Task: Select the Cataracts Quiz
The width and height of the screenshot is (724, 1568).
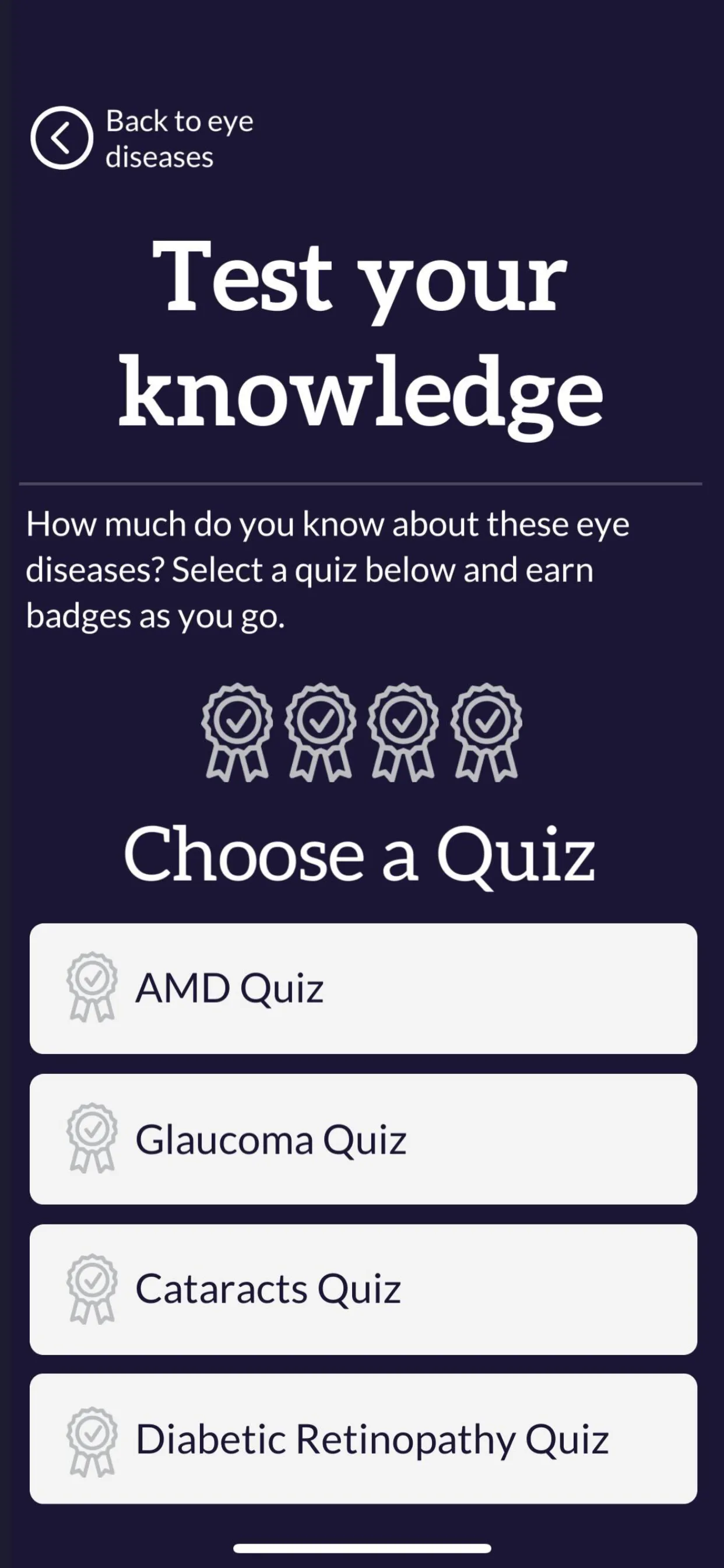Action: 363,1289
